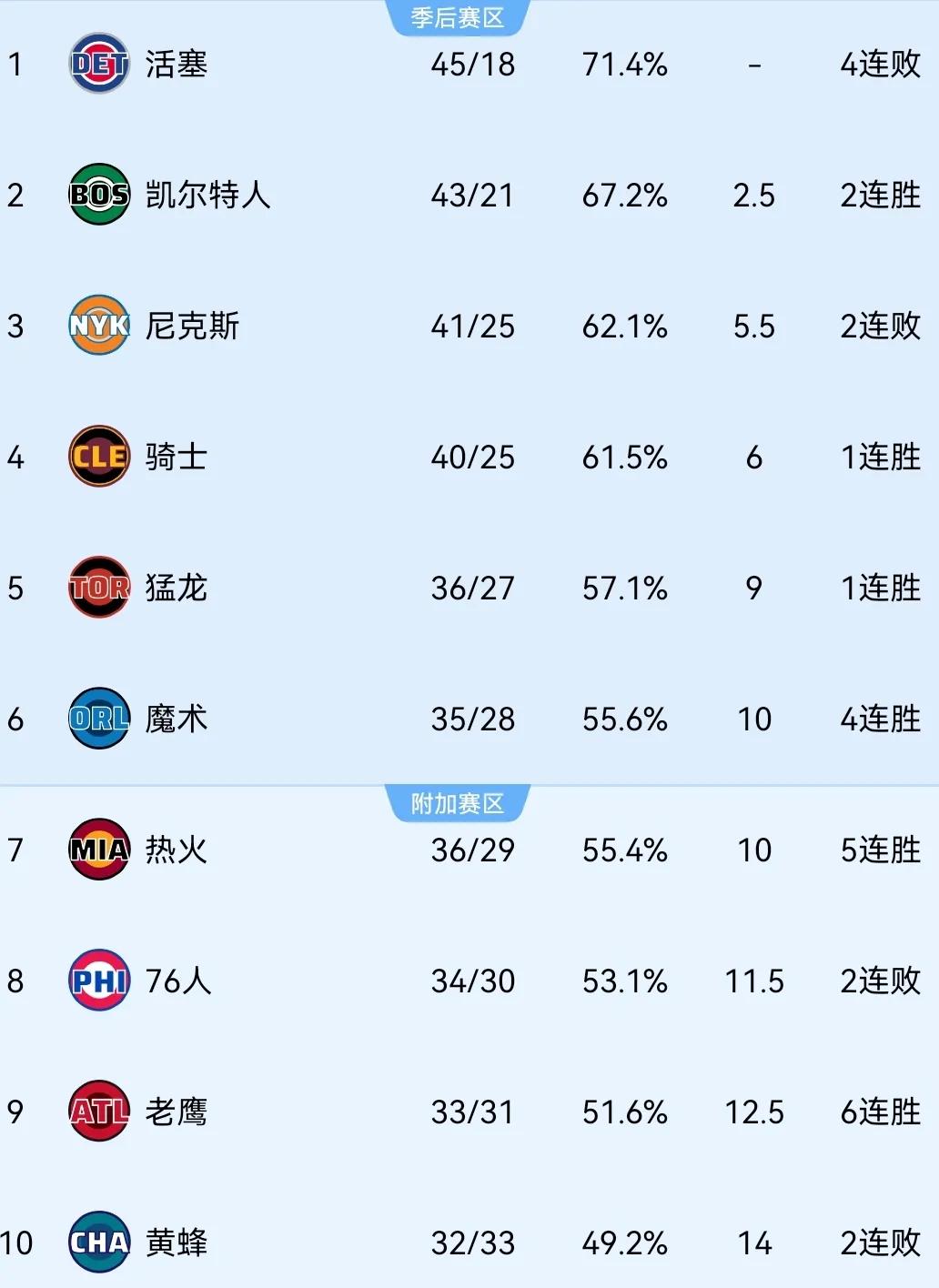Open the 活塞 team row
Image resolution: width=939 pixels, height=1288 pixels.
point(176,65)
